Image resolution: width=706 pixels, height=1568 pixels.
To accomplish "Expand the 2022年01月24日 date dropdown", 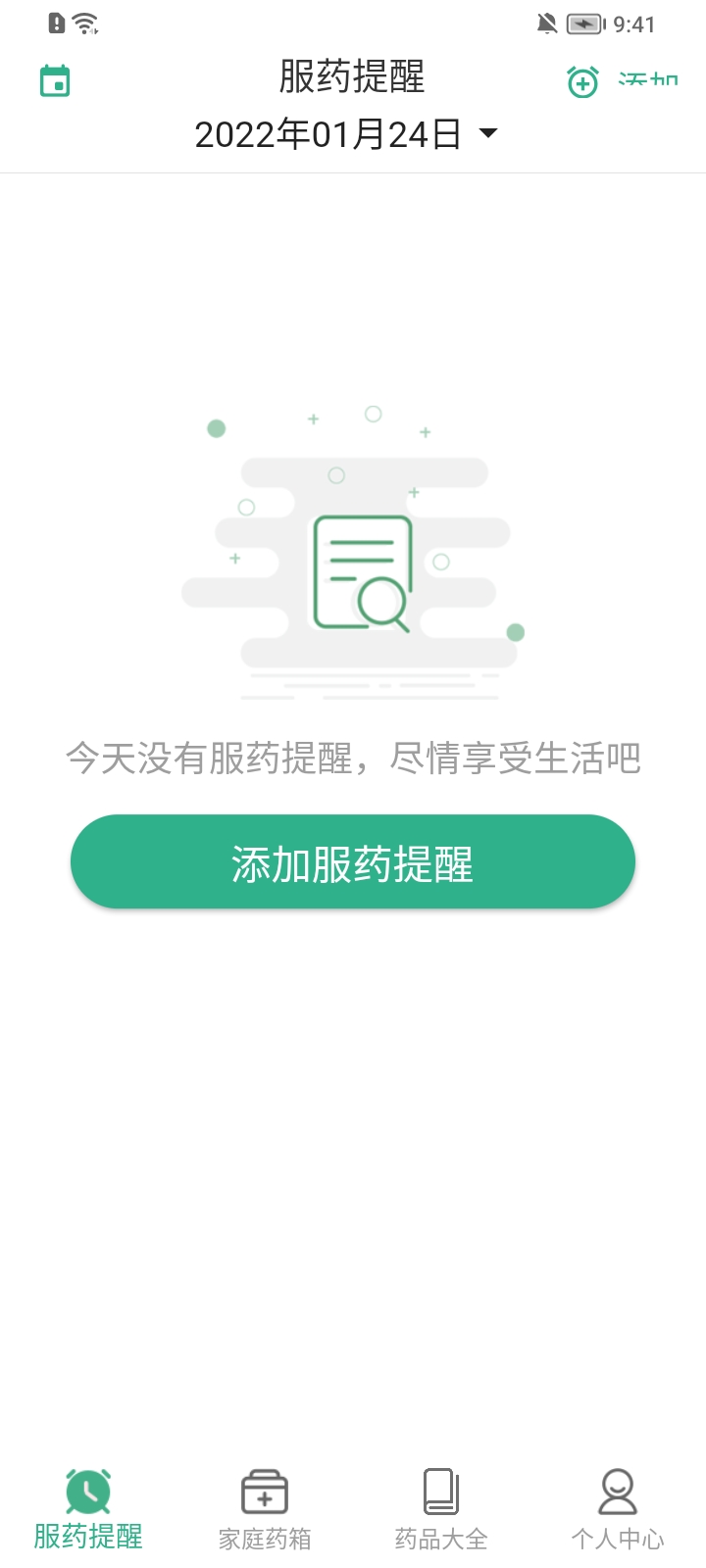I will [346, 134].
